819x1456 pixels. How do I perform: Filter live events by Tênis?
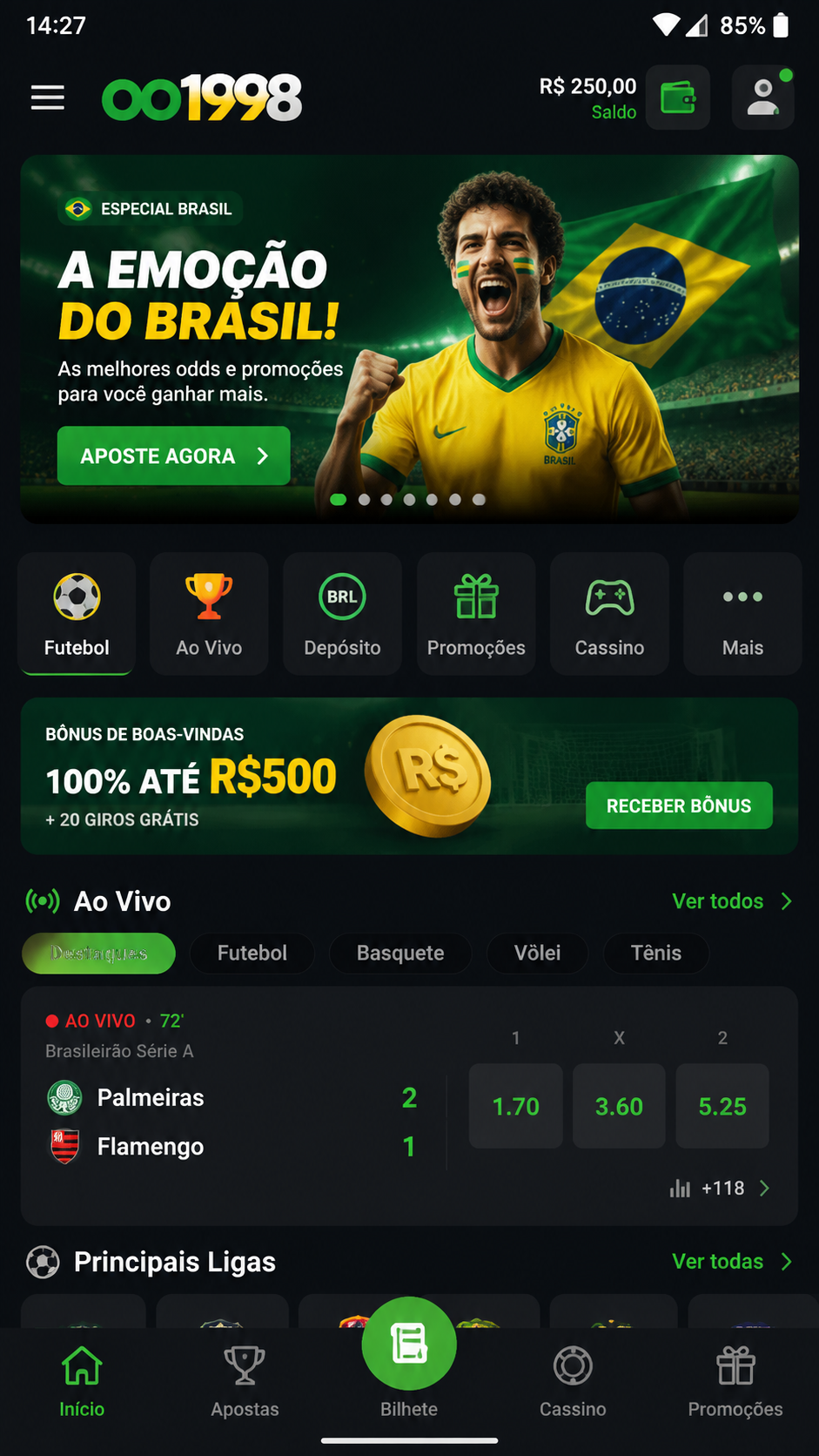656,953
